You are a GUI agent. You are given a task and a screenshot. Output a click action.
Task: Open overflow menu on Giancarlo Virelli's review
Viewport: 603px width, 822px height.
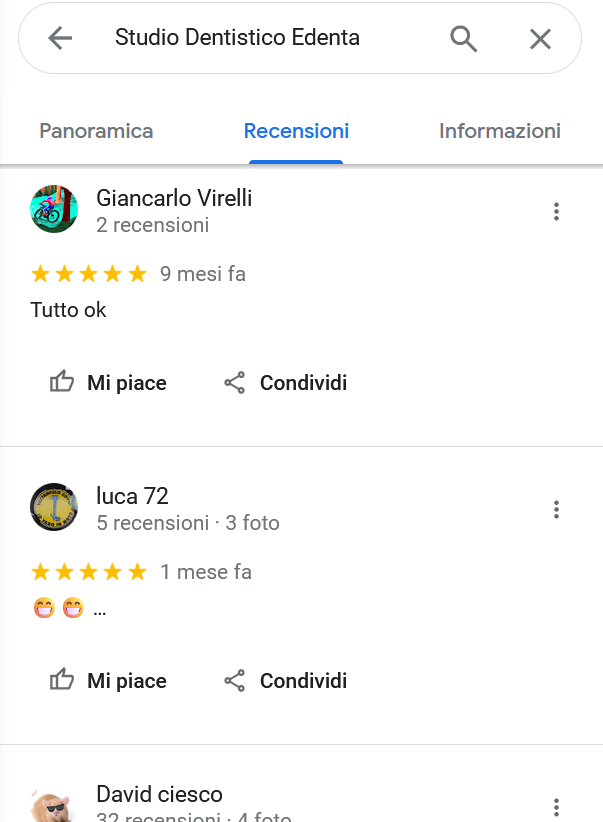coord(556,211)
